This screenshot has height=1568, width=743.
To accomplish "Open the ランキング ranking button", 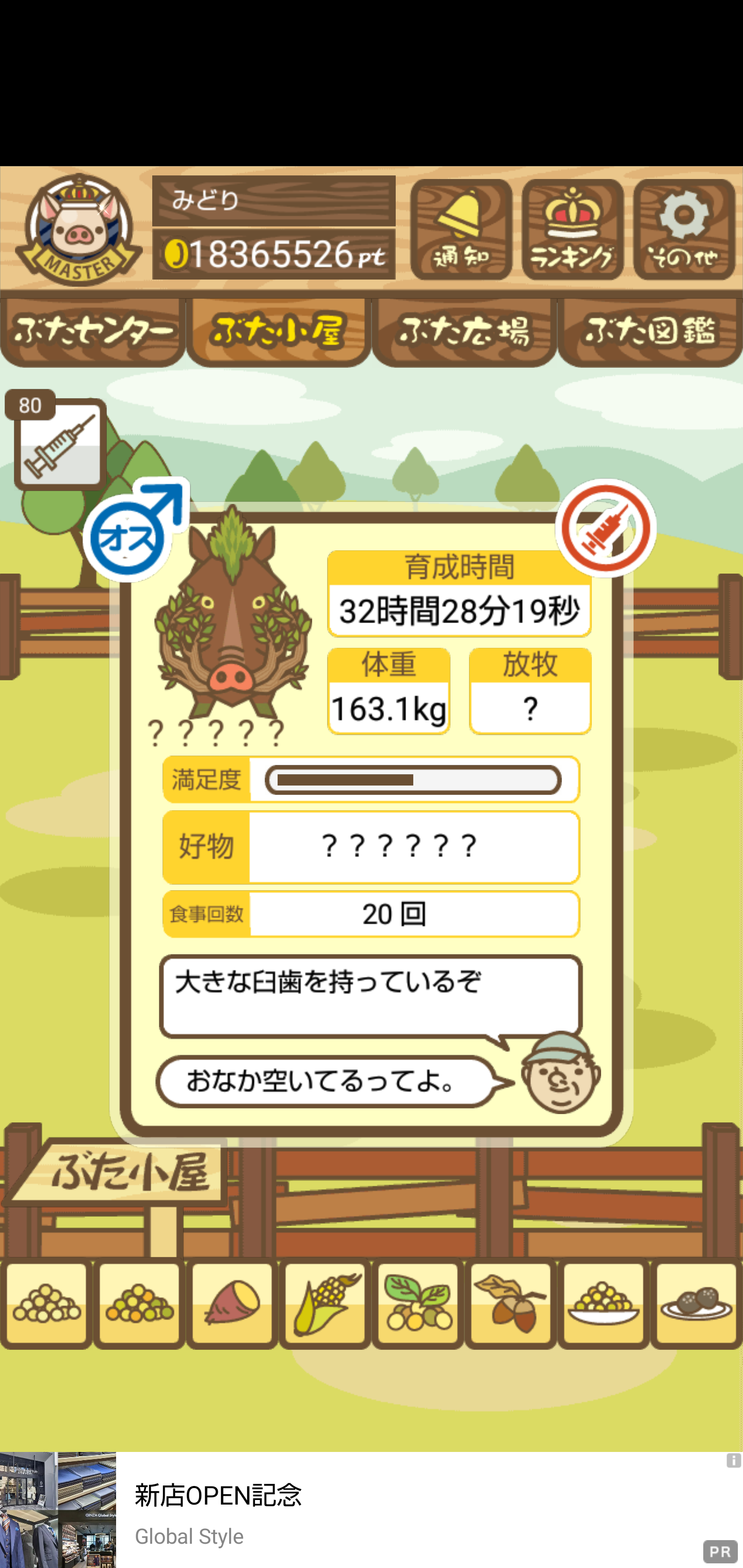I will pyautogui.click(x=573, y=230).
